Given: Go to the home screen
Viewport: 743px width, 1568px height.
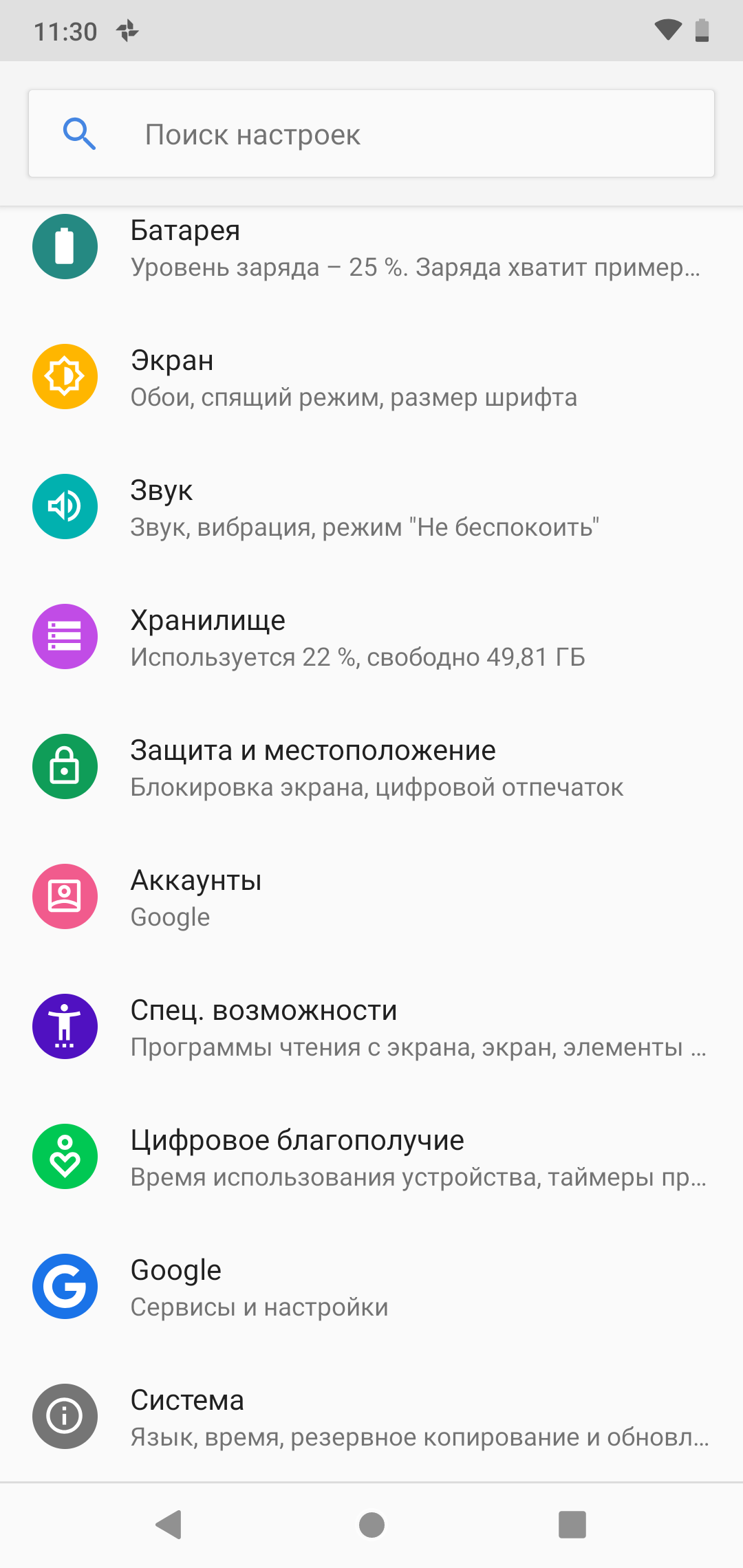Looking at the screenshot, I should [371, 1525].
